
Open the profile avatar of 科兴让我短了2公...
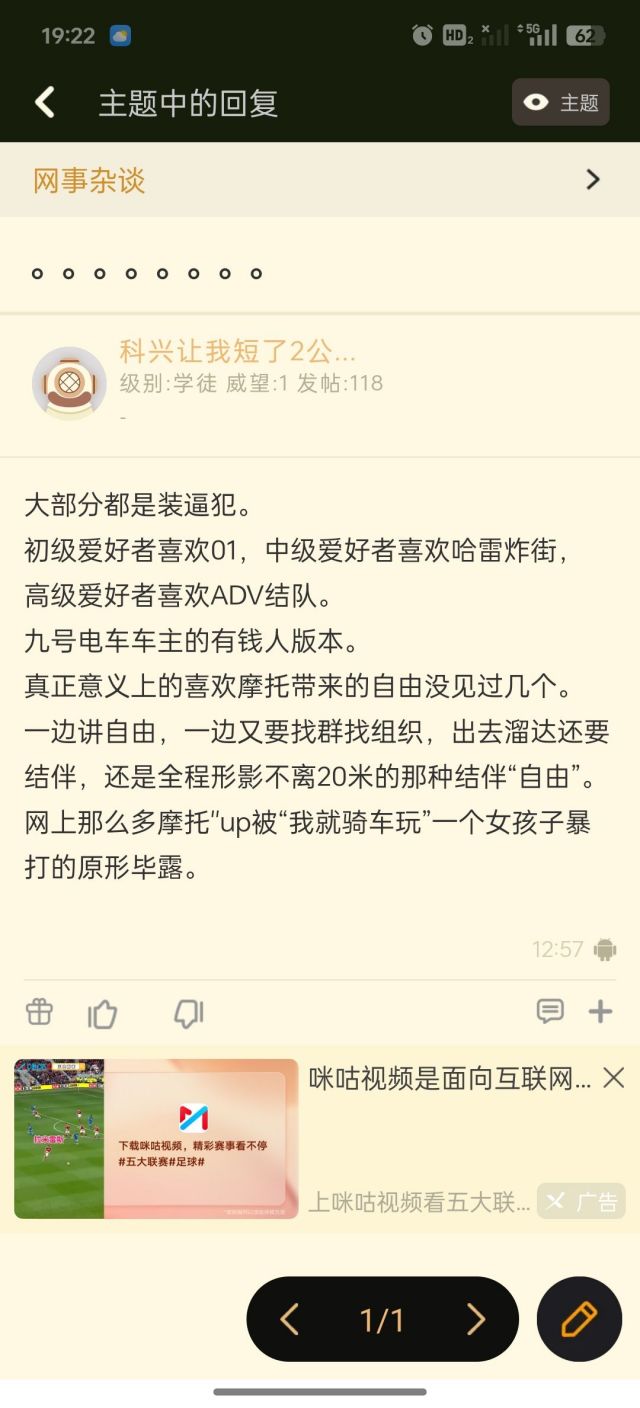tap(69, 382)
